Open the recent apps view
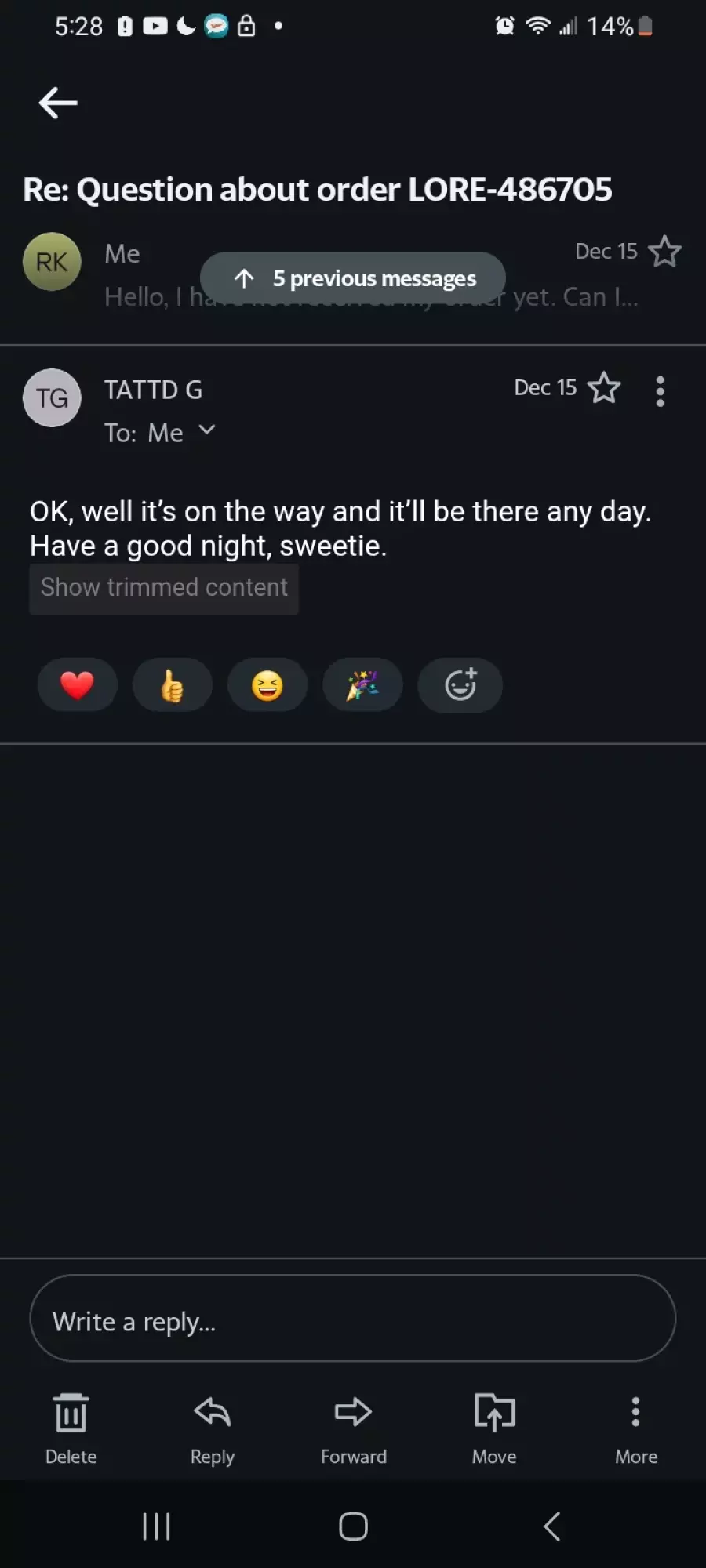The image size is (706, 1568). 156,1526
